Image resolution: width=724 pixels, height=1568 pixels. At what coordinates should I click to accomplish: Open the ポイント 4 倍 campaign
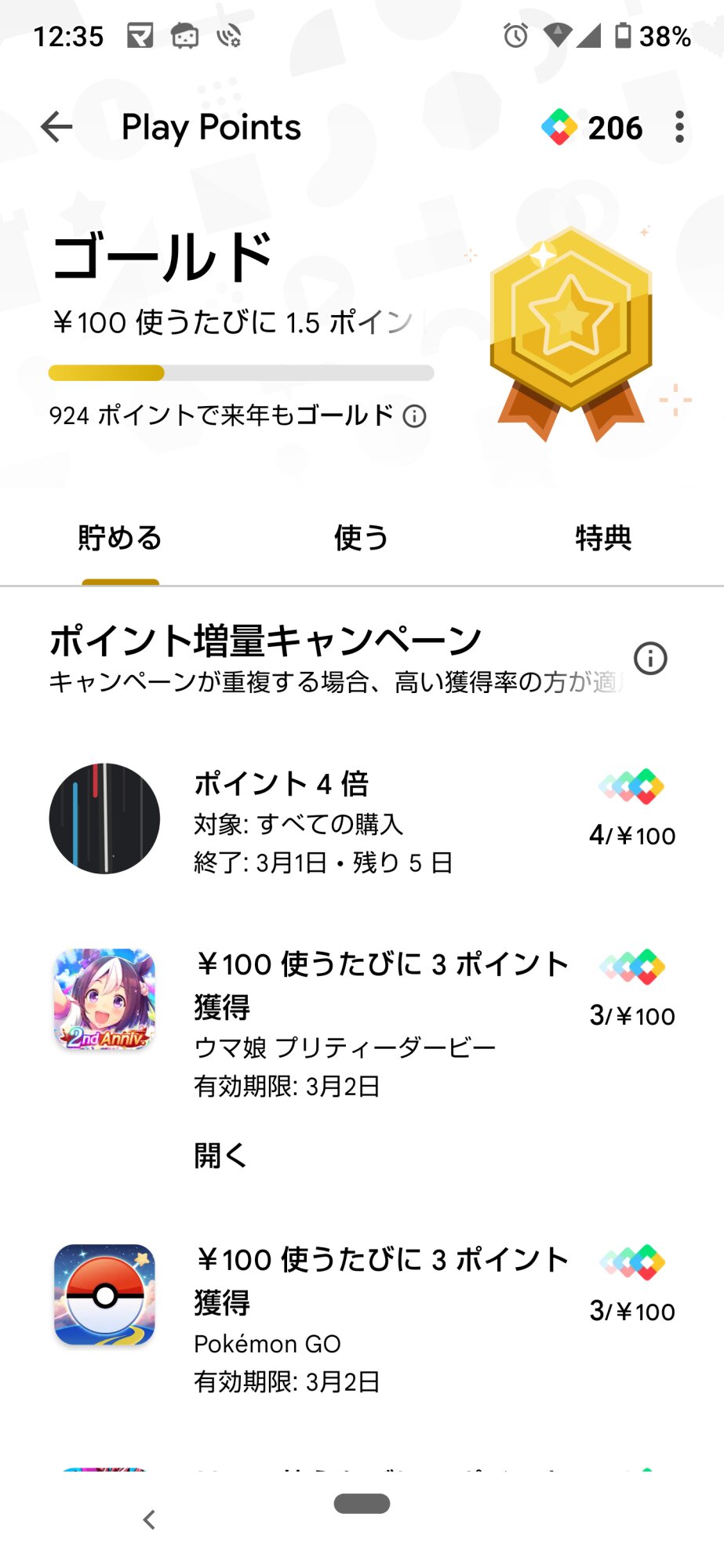(x=361, y=821)
